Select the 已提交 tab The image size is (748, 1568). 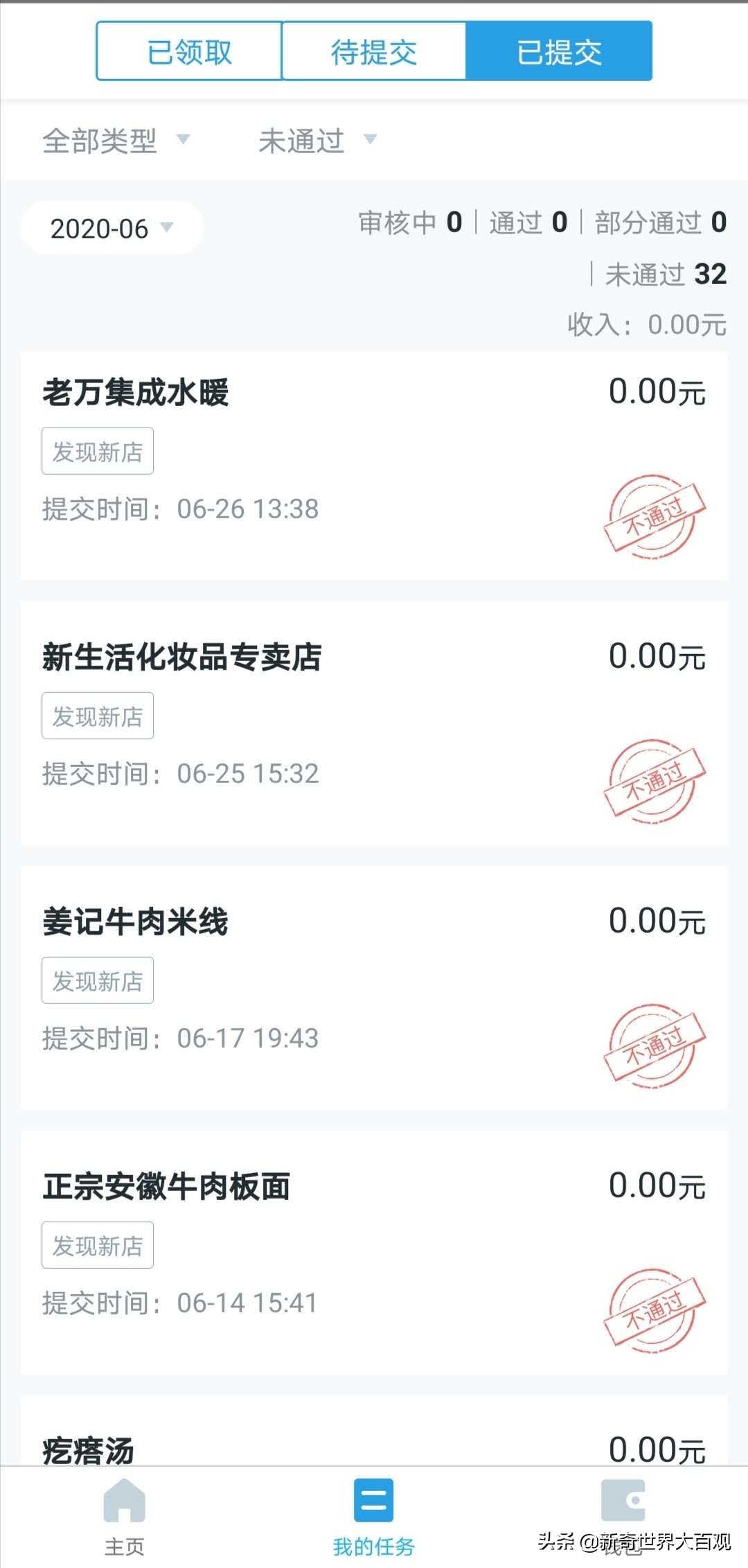(x=559, y=52)
